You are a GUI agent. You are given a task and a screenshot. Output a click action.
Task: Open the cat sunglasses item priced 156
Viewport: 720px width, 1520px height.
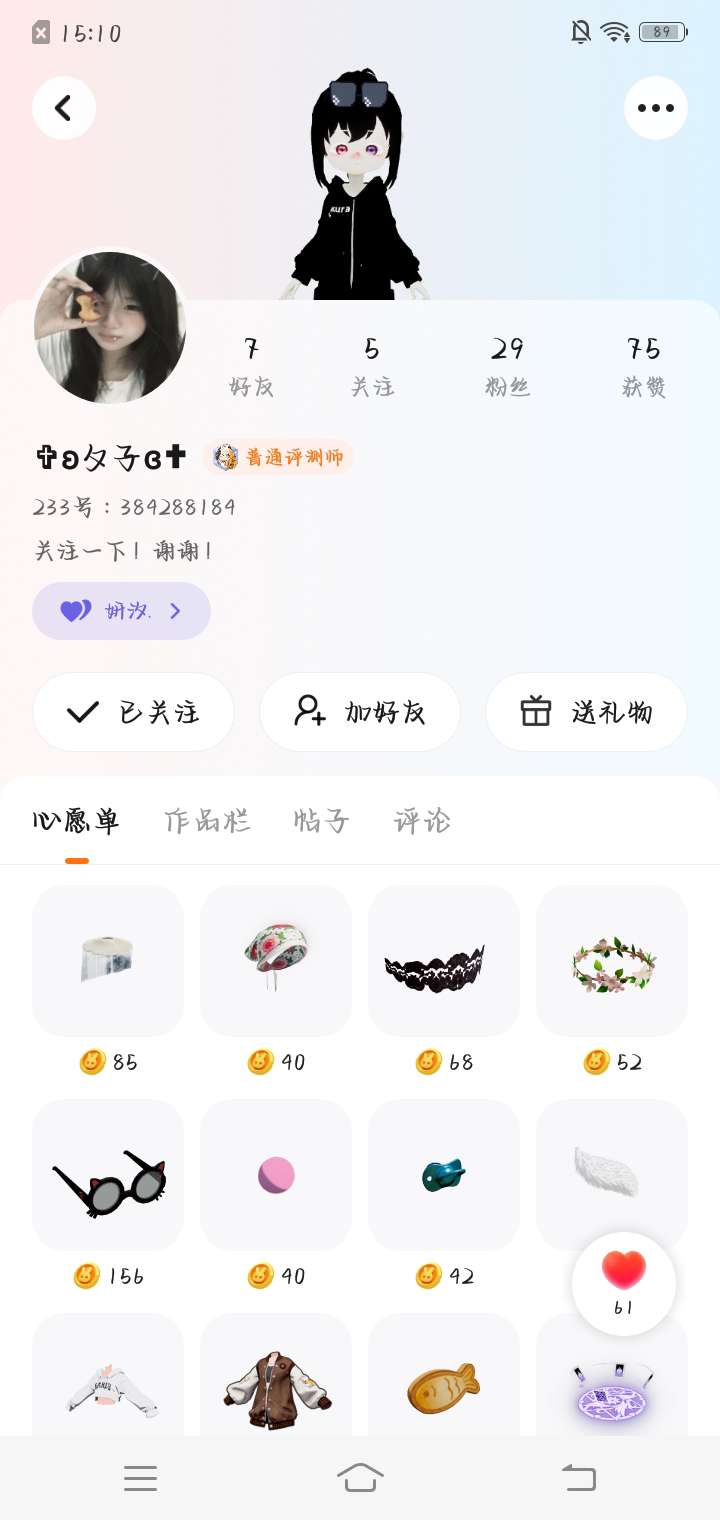108,1175
